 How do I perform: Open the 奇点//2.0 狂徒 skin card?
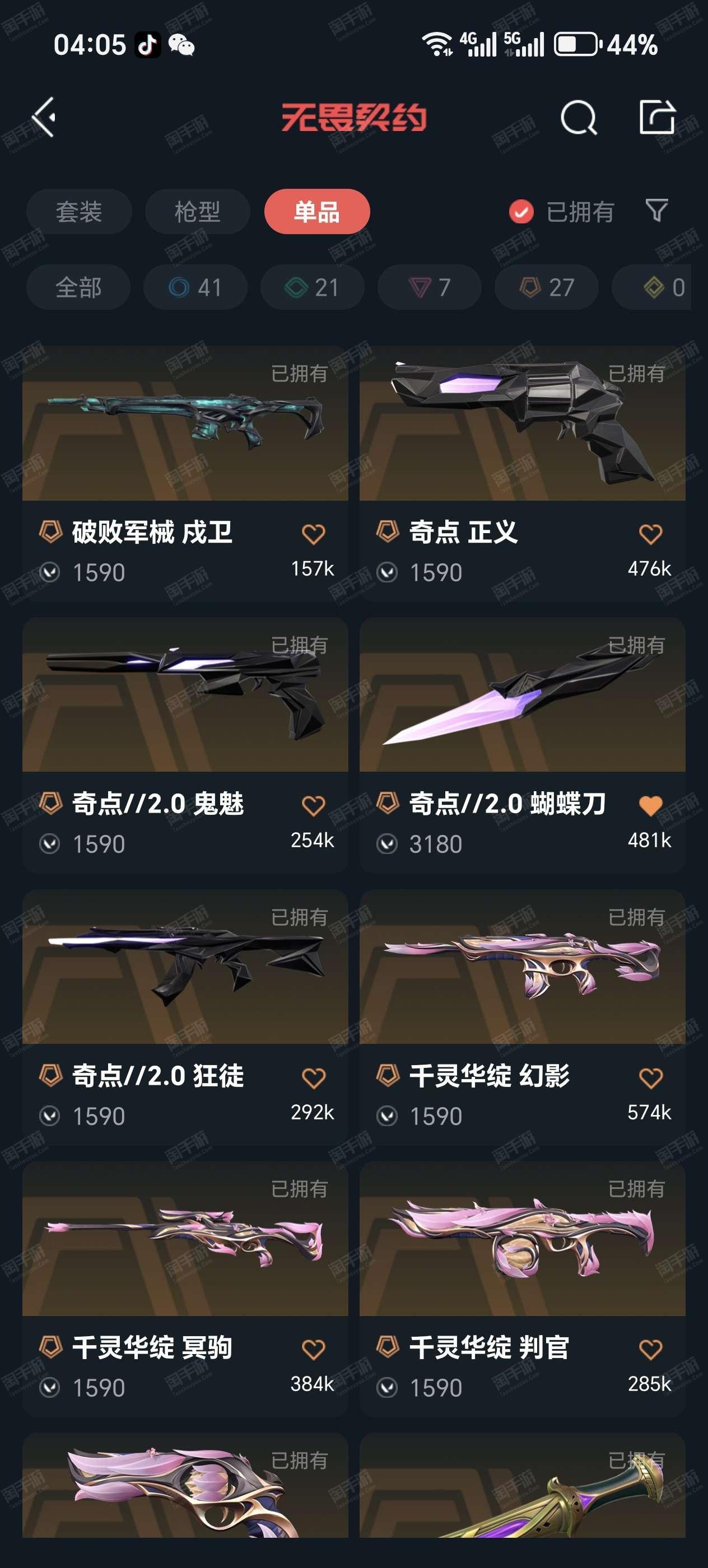[x=185, y=1017]
